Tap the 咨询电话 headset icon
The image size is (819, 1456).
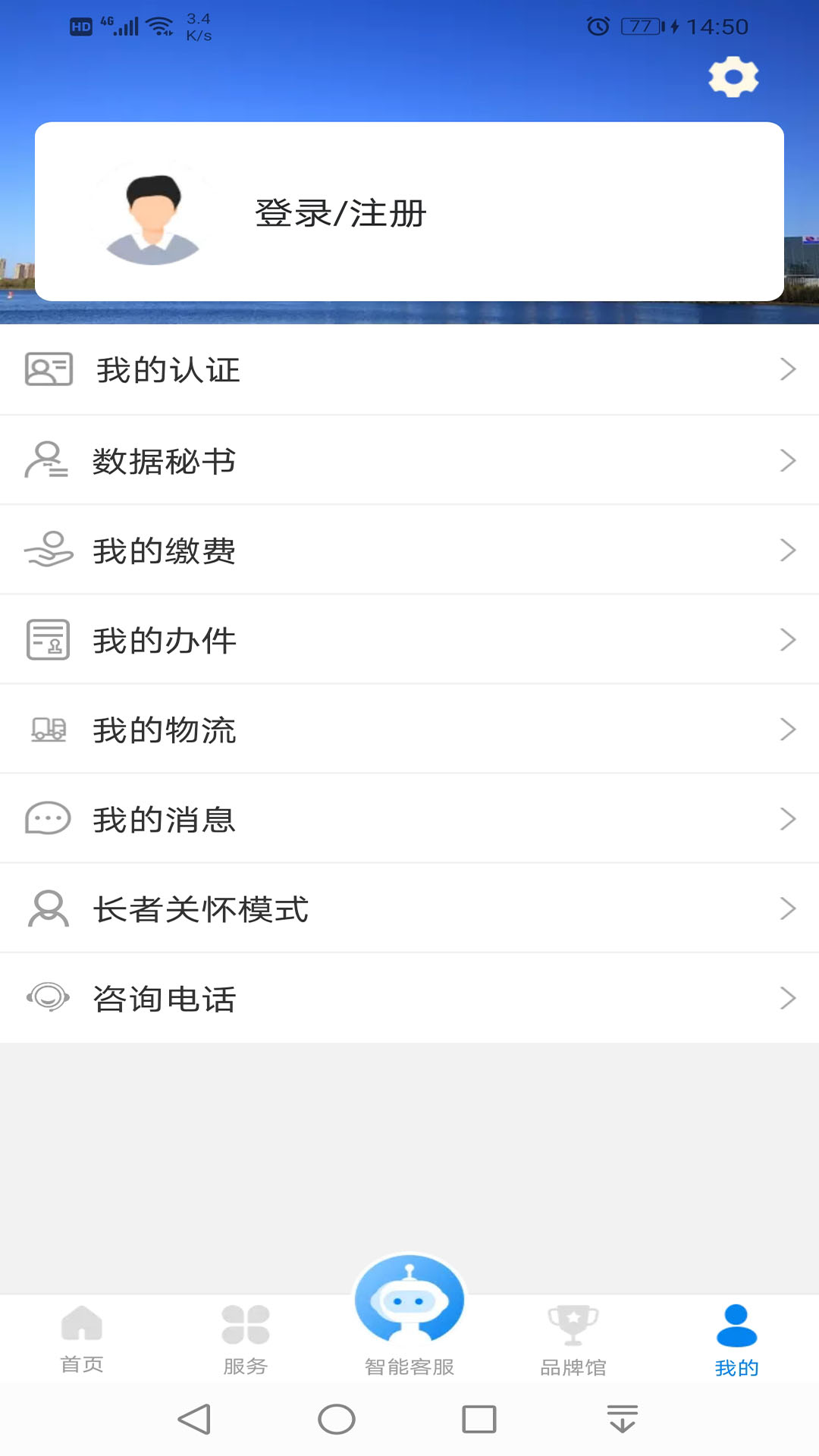point(45,998)
